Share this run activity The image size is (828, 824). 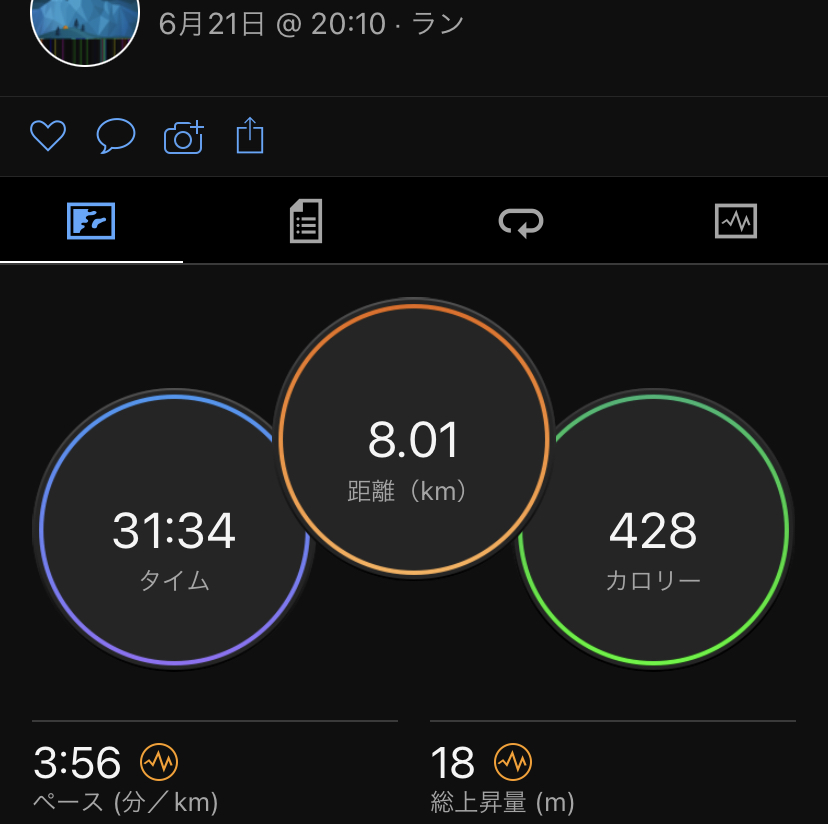click(x=250, y=135)
